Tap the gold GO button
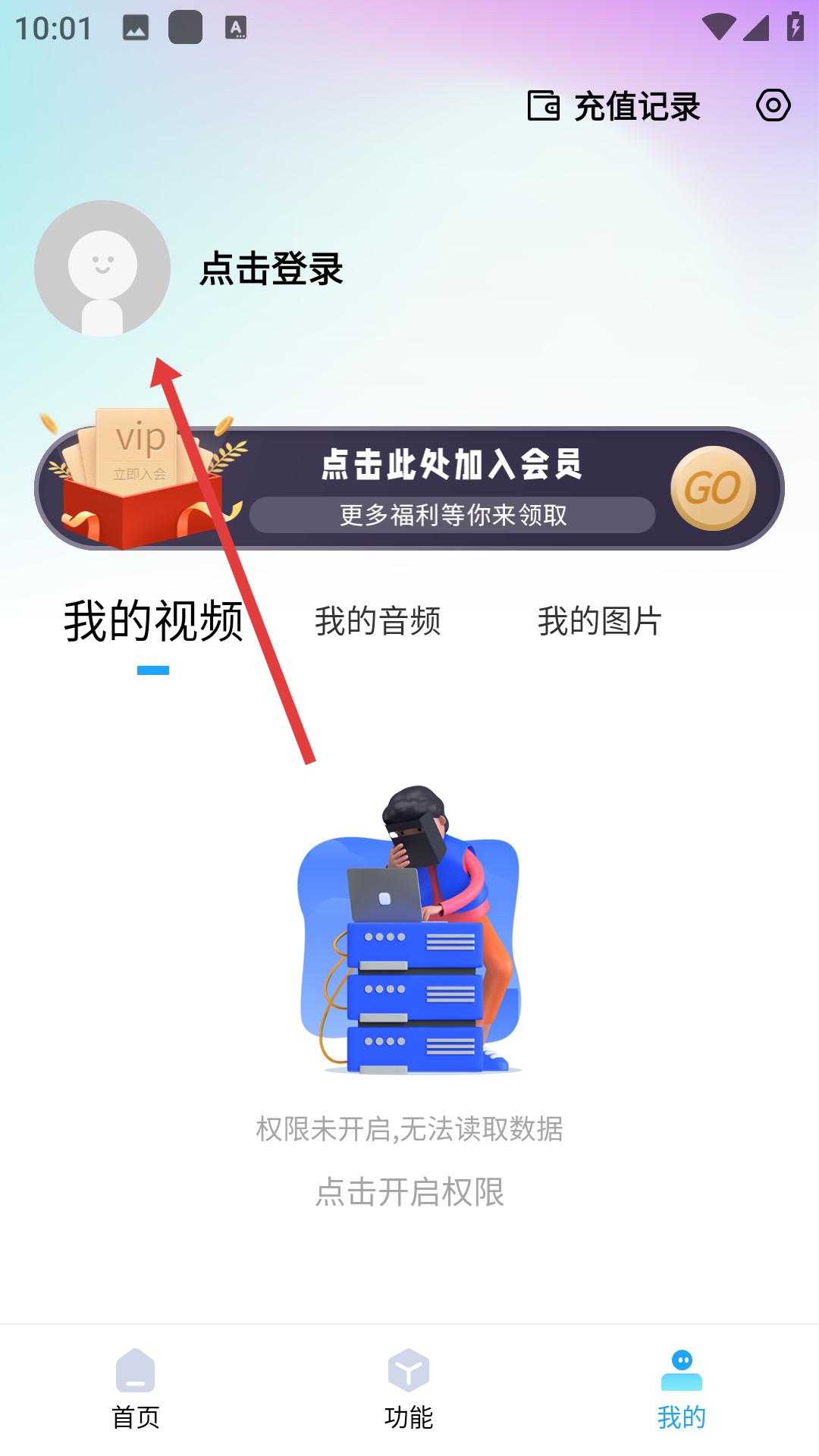Viewport: 819px width, 1456px height. (713, 488)
